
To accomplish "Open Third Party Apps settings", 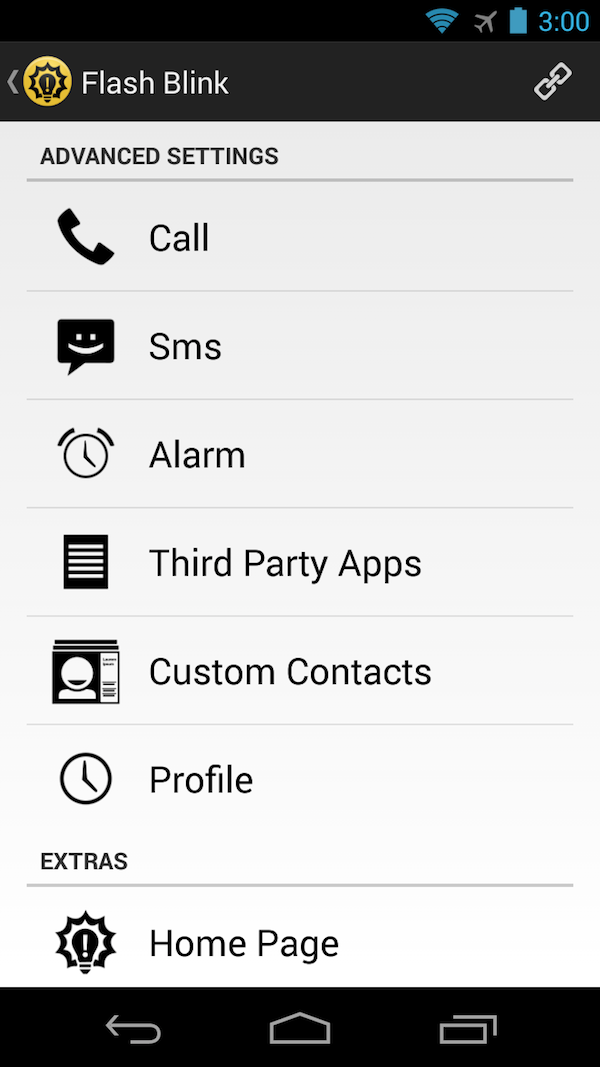I will pyautogui.click(x=300, y=563).
